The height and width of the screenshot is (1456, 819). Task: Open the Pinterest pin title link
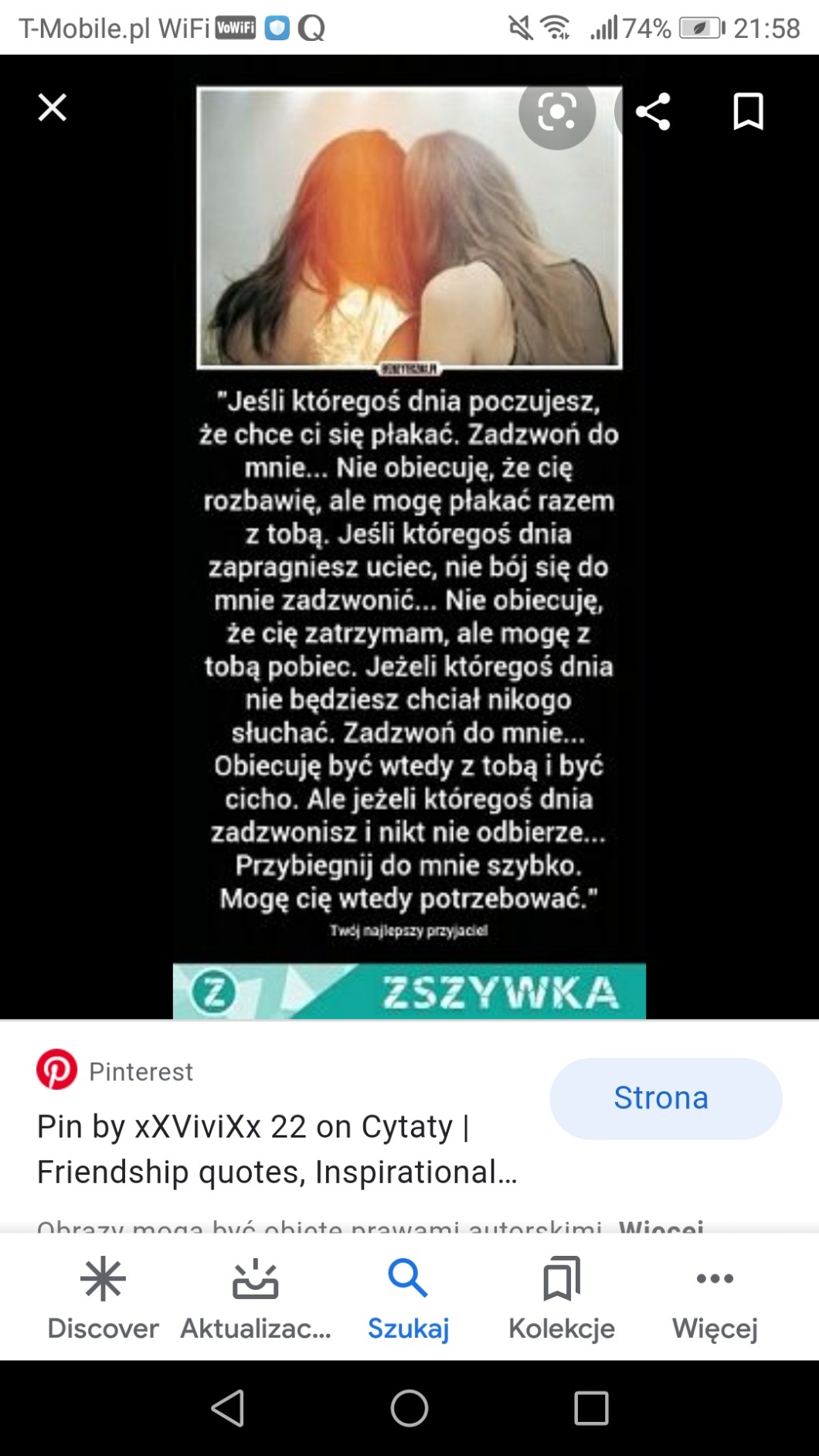[x=277, y=1149]
